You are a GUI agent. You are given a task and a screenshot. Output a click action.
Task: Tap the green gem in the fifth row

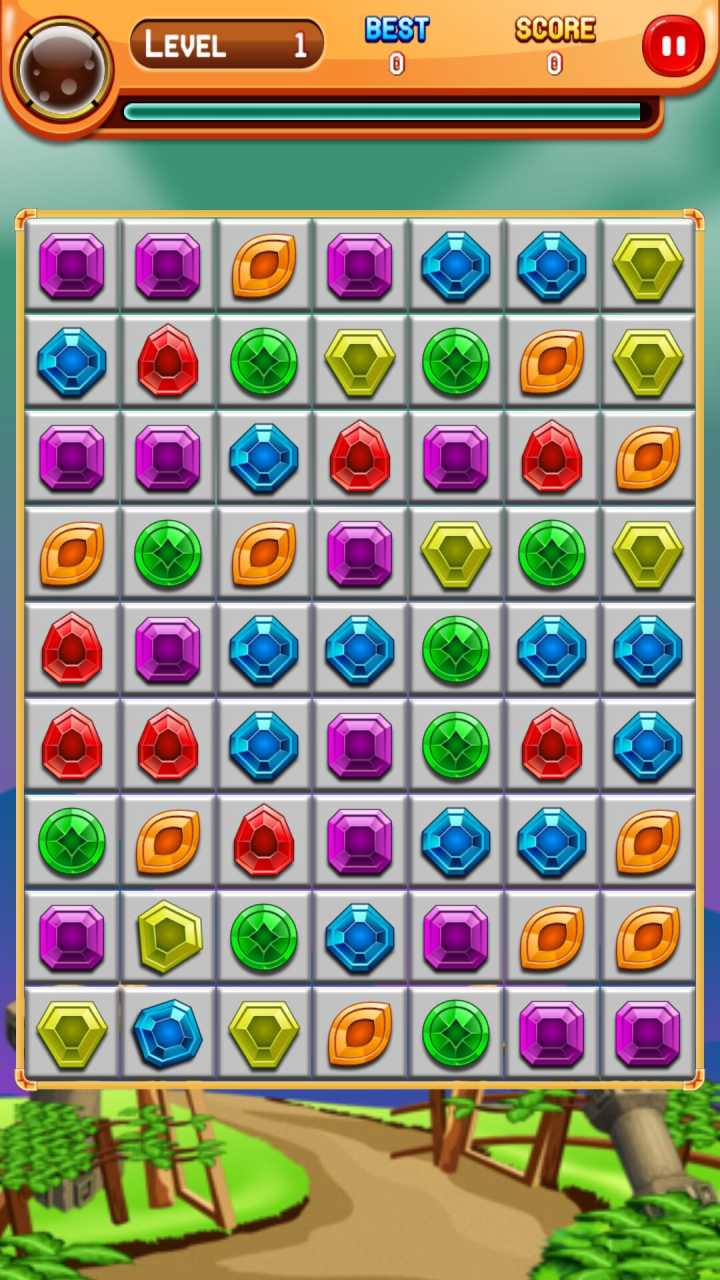(x=456, y=650)
